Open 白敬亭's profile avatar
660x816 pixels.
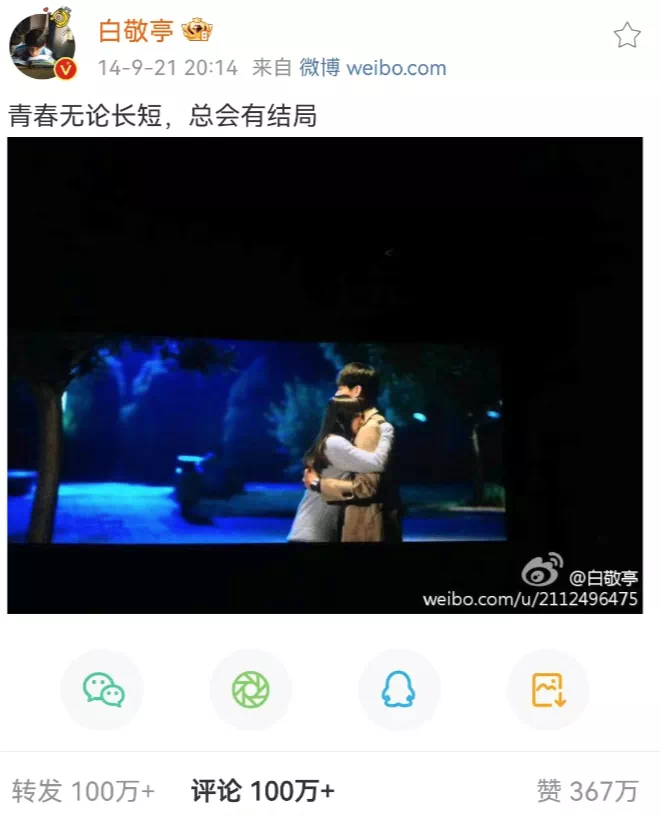click(43, 47)
